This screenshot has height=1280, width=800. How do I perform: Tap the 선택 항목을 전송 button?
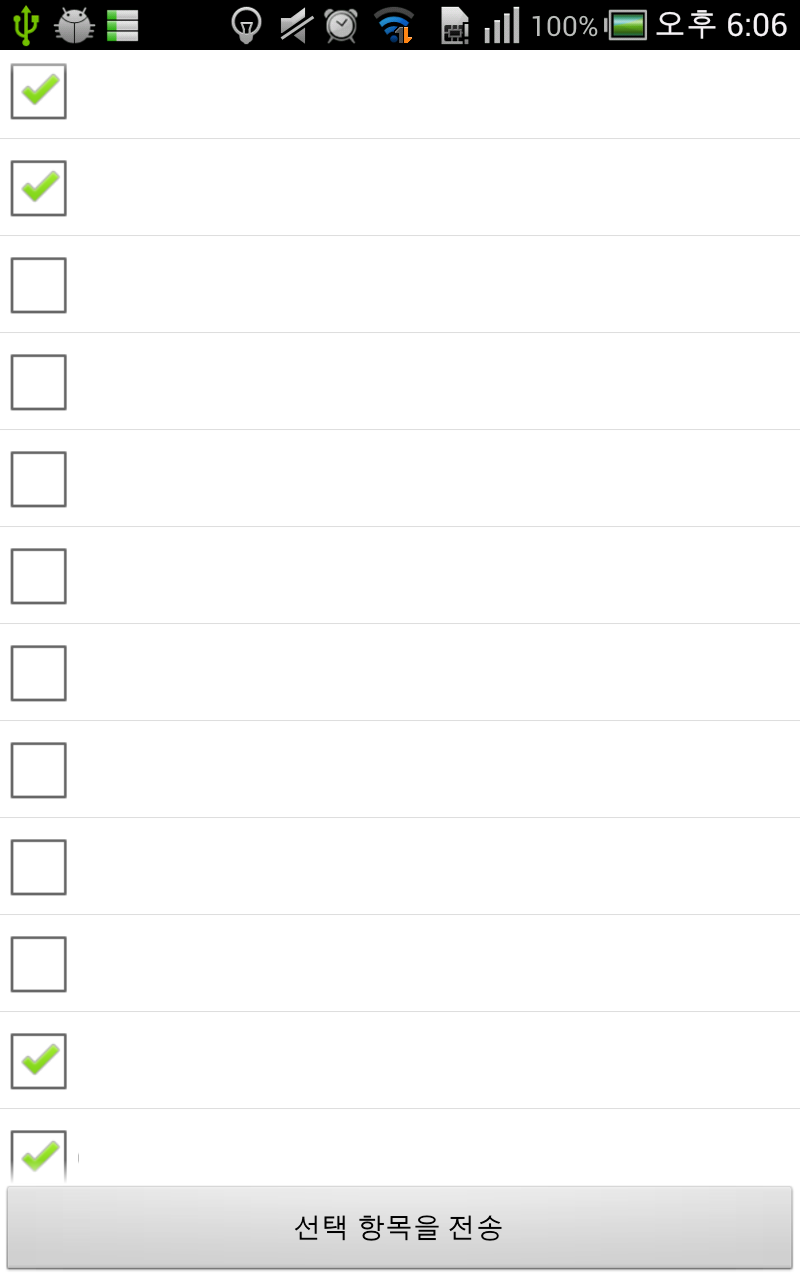[400, 1227]
